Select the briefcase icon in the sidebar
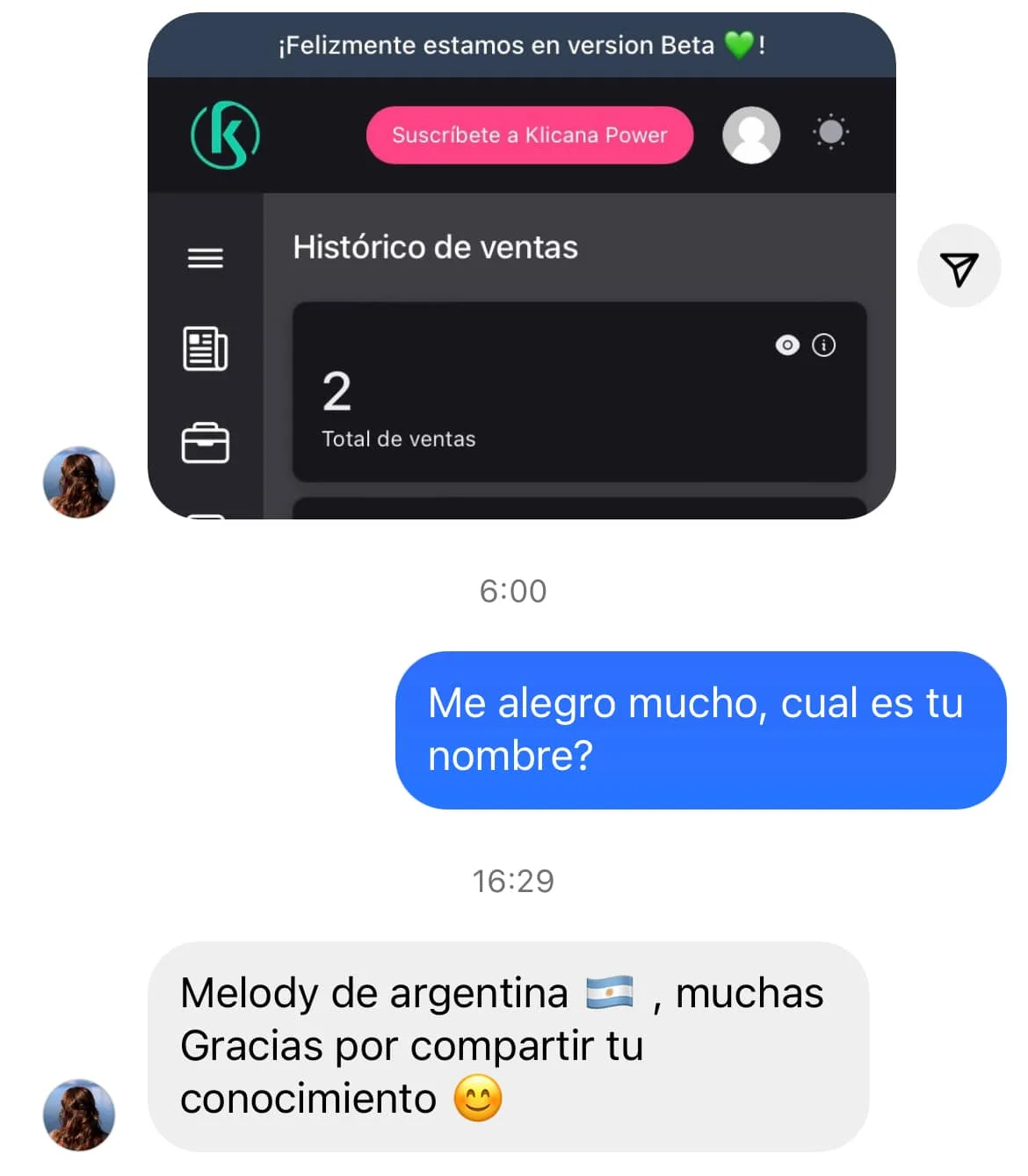This screenshot has height=1176, width=1028. point(206,444)
